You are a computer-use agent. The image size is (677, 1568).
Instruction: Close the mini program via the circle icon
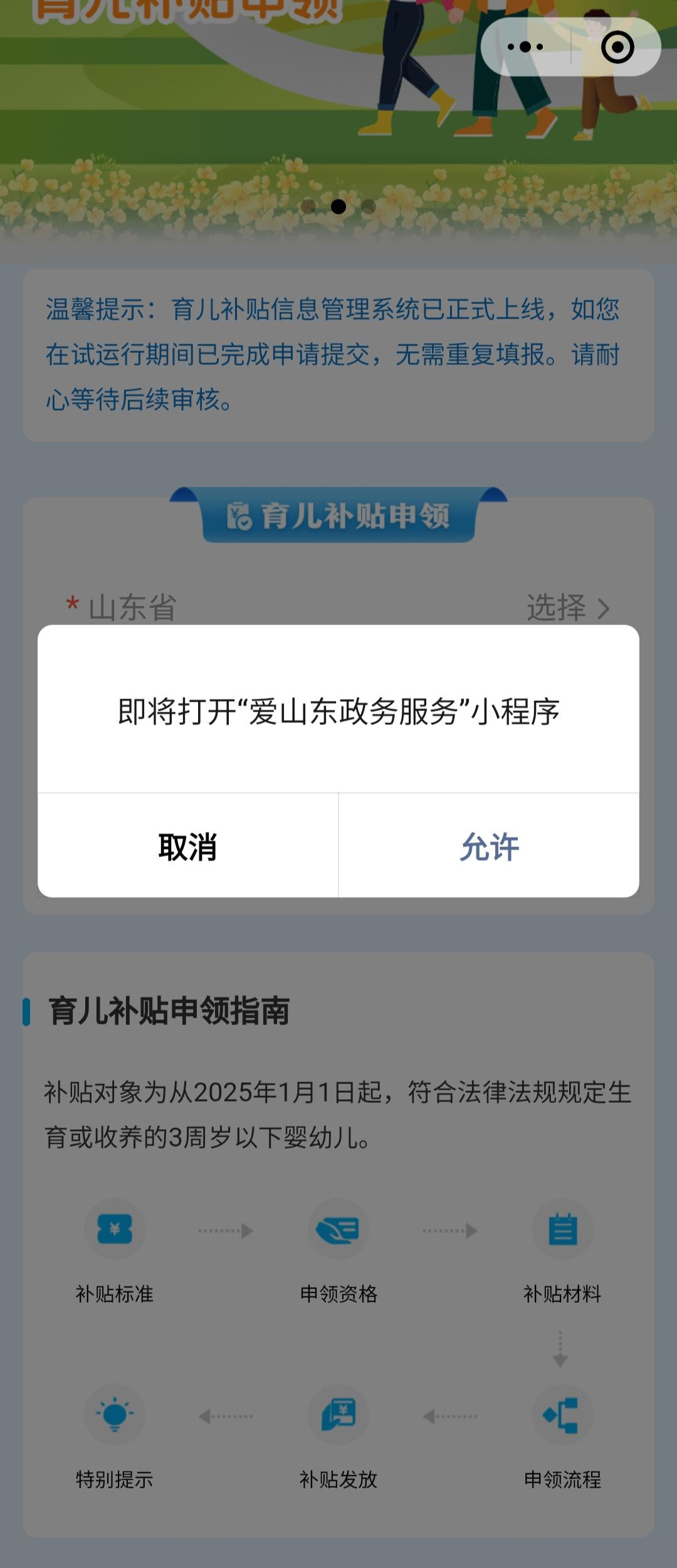(617, 47)
